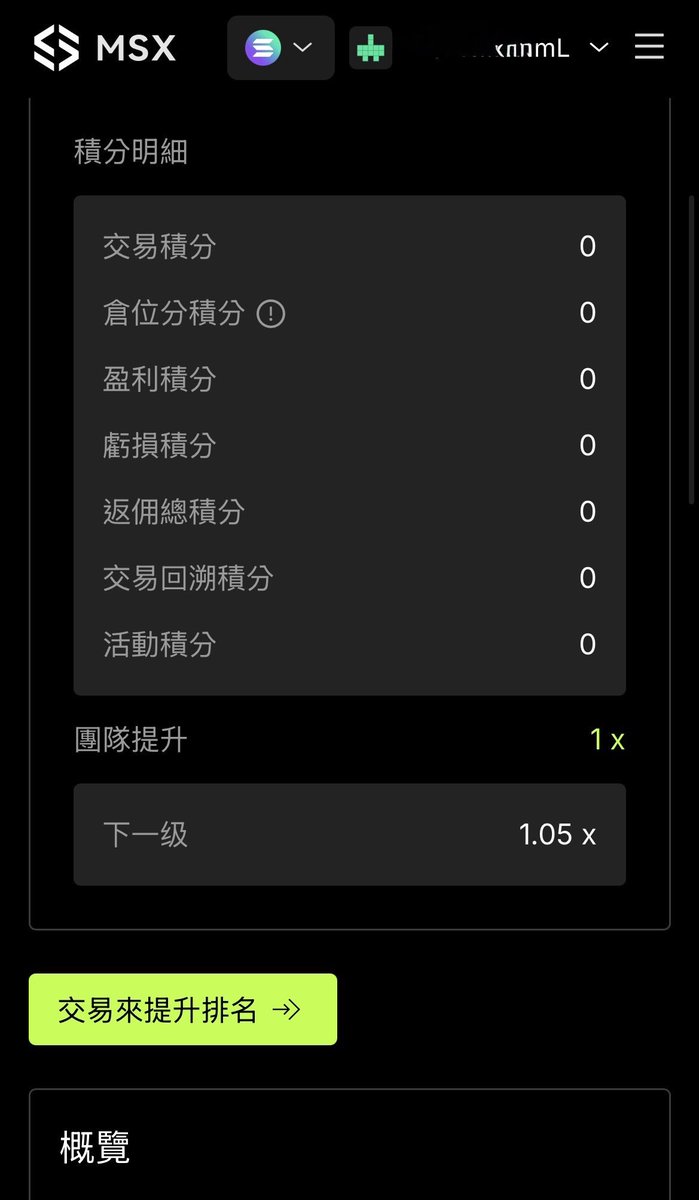Tap the 交易來提升排名 button
699x1200 pixels.
[182, 1010]
